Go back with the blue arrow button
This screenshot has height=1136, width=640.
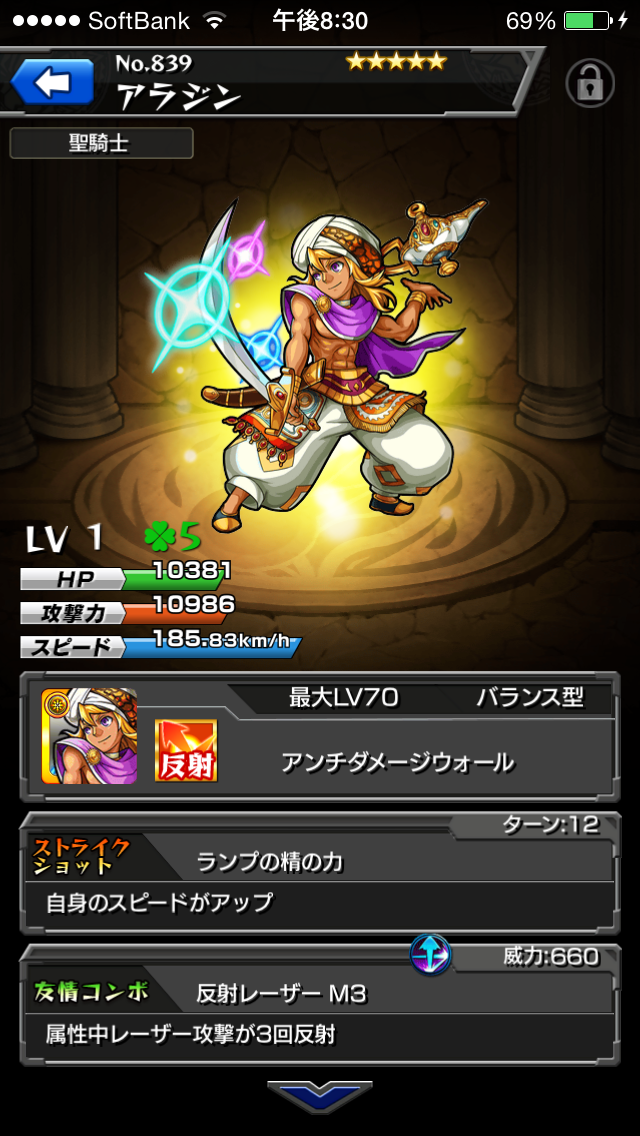pos(52,82)
